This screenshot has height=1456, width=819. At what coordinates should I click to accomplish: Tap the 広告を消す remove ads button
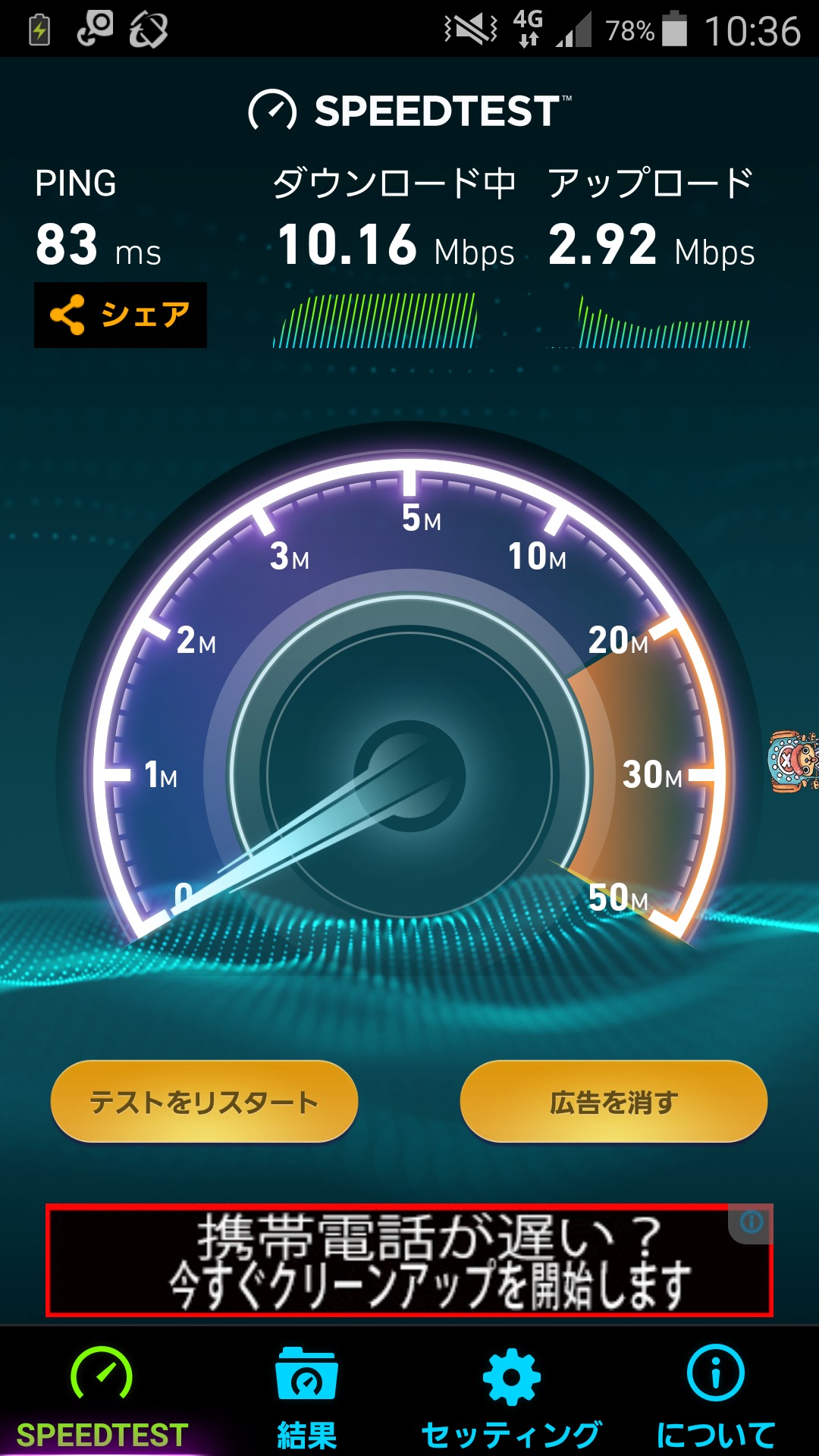pos(613,1101)
